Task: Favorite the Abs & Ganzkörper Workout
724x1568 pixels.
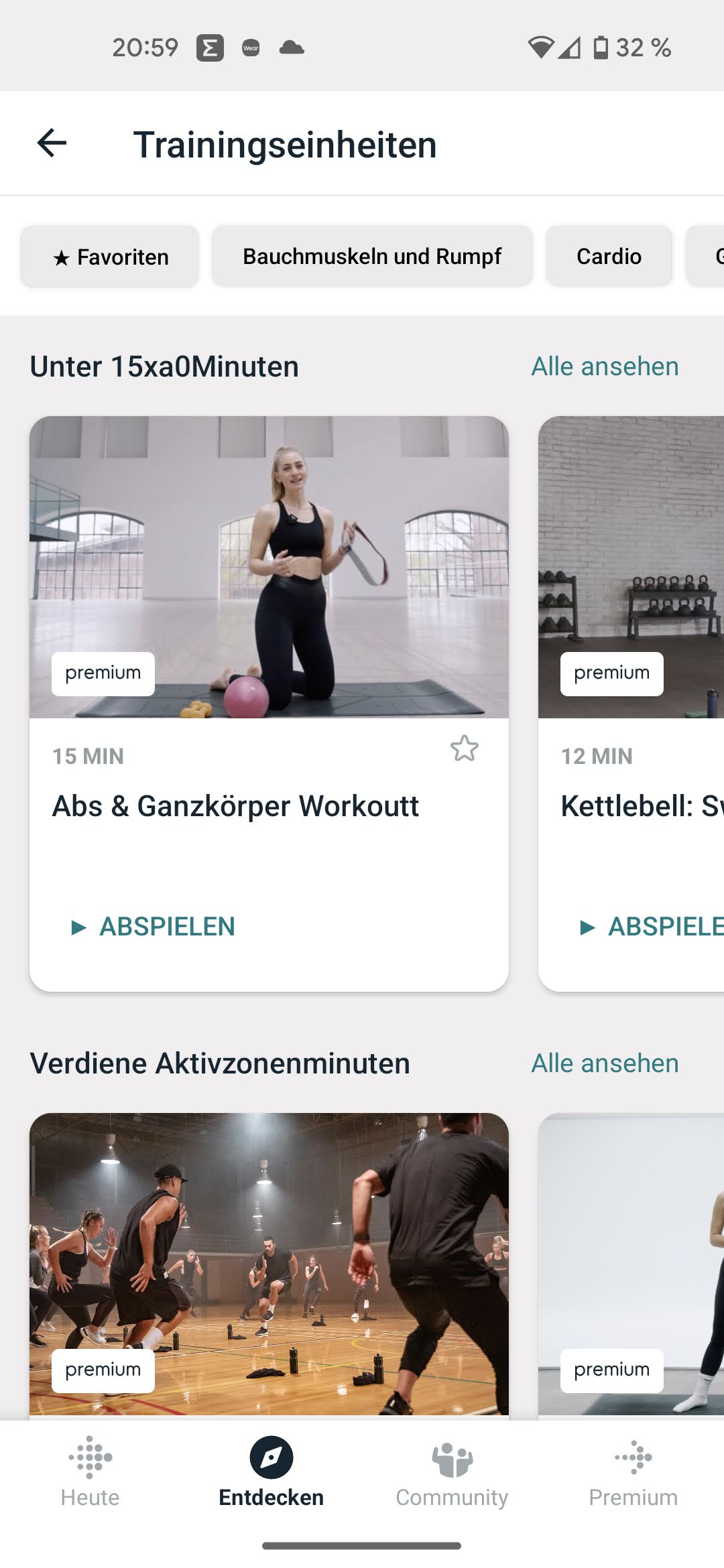Action: click(464, 748)
